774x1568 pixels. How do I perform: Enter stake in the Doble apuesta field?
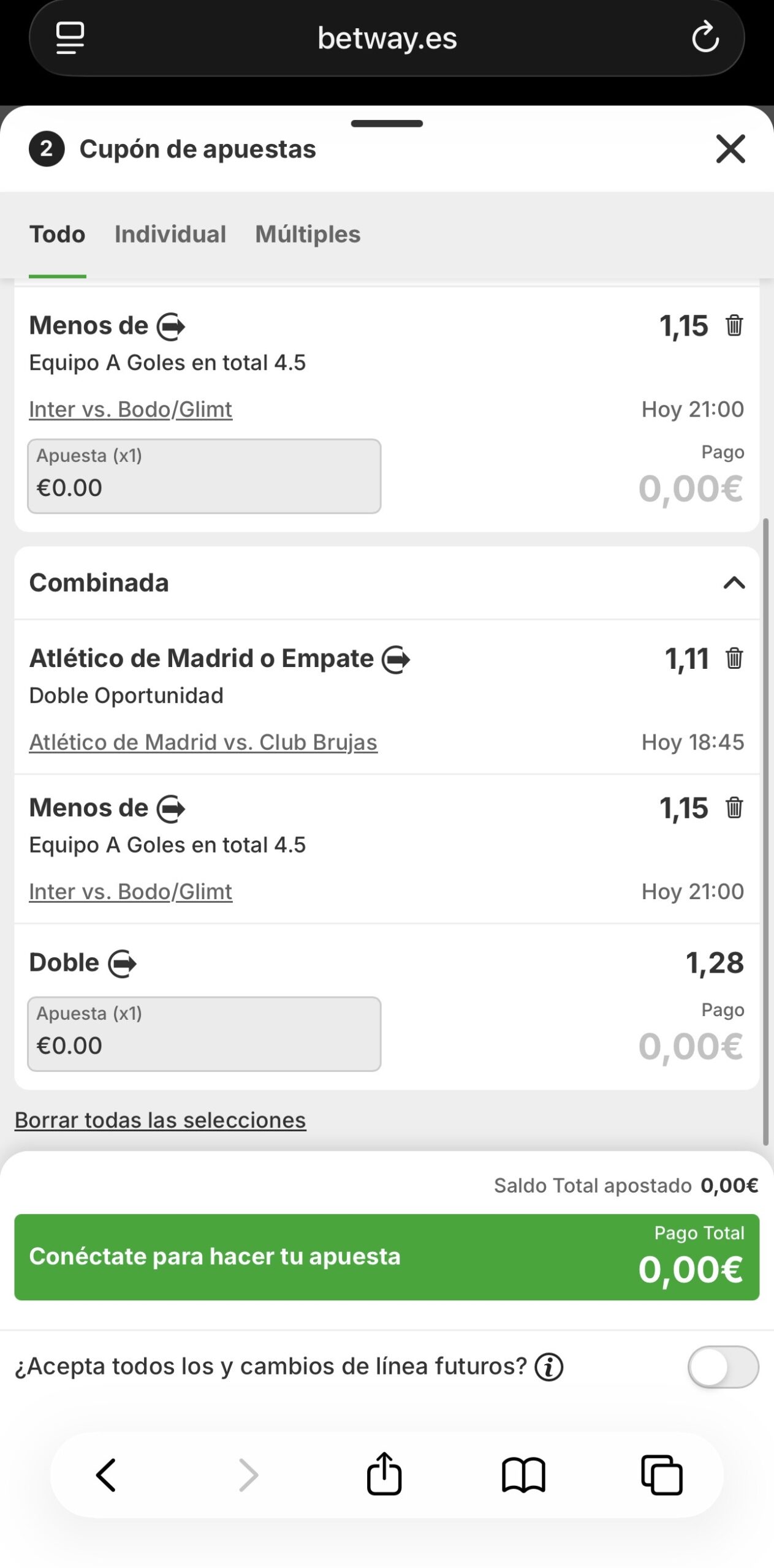(204, 1034)
